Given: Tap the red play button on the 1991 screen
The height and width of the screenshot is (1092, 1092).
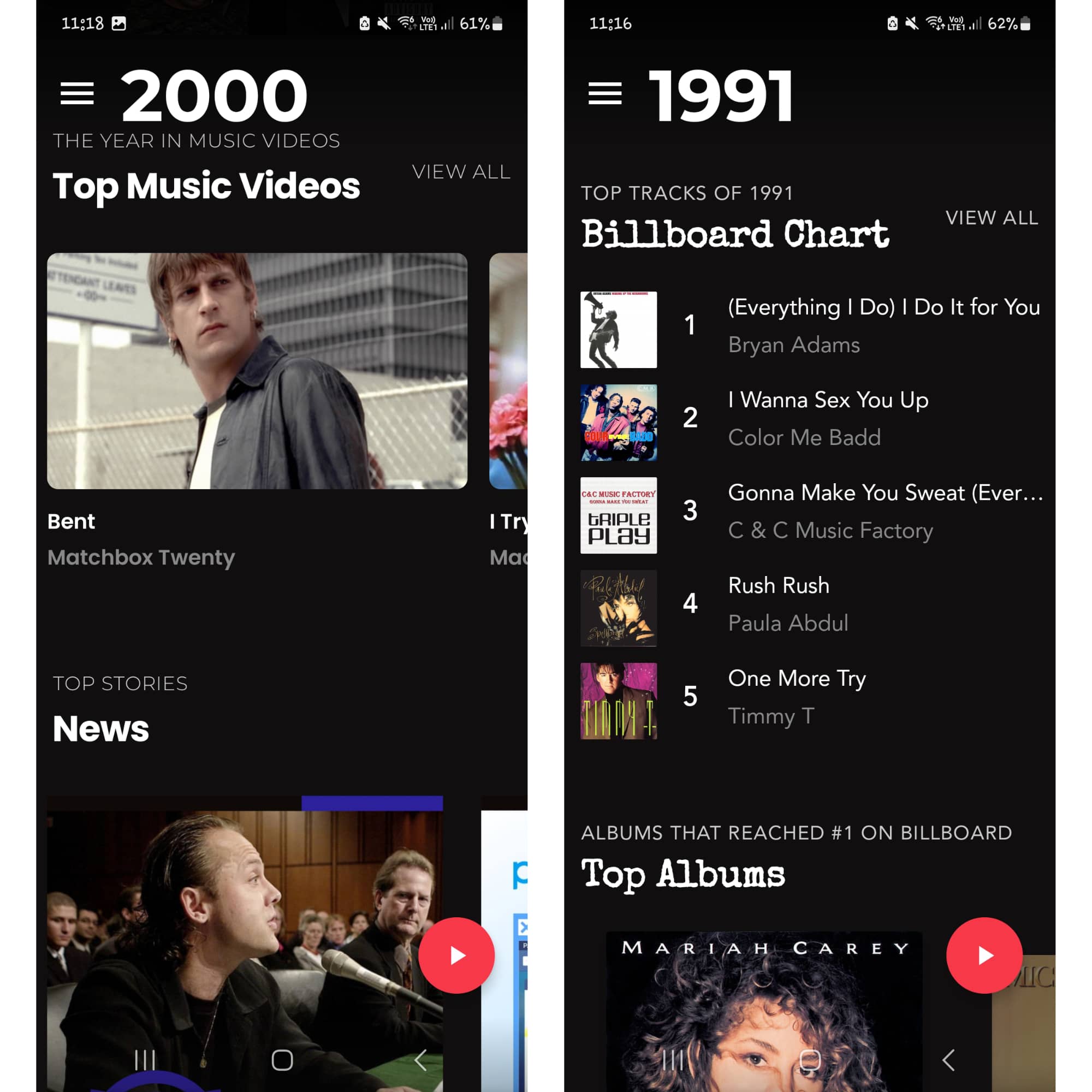Looking at the screenshot, I should tap(984, 955).
